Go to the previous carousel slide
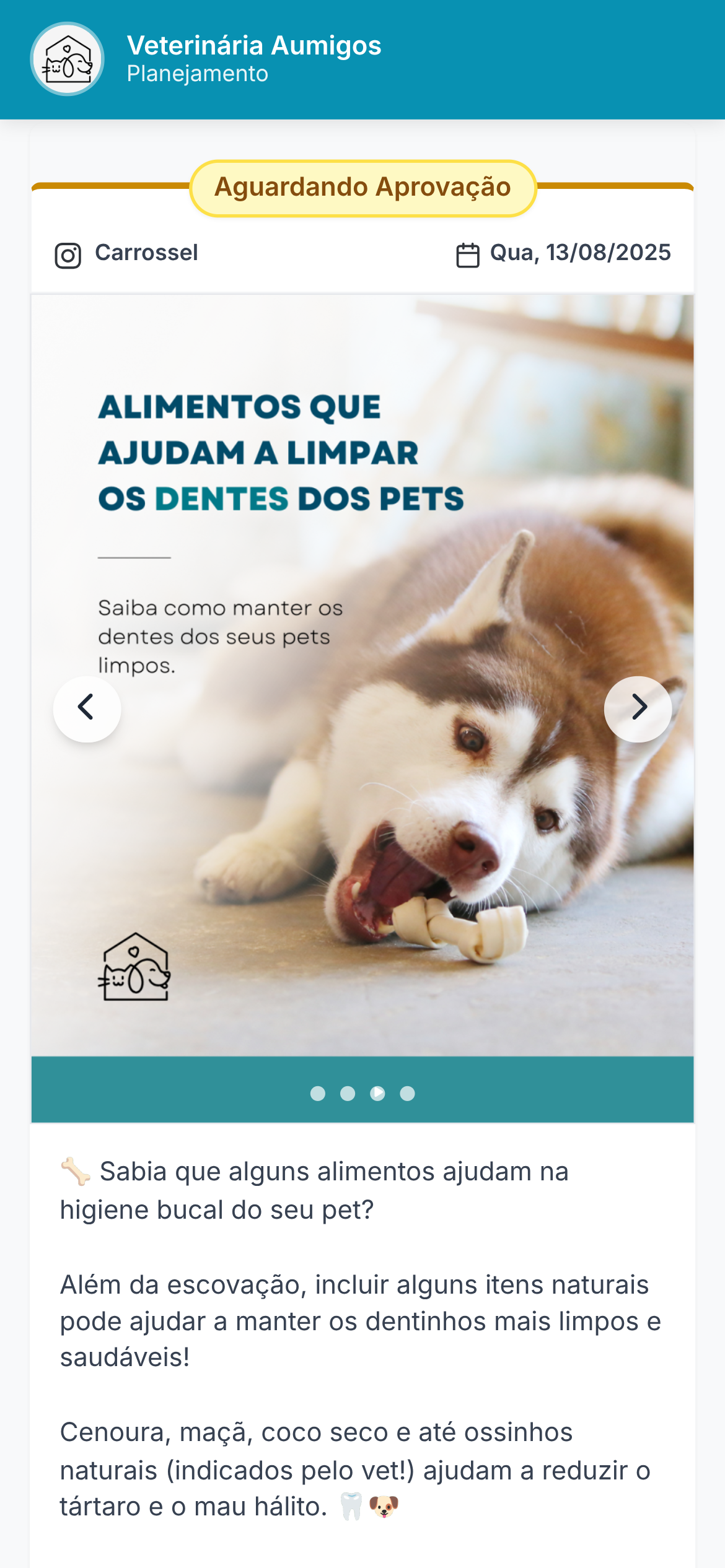This screenshot has height=1568, width=725. click(87, 708)
